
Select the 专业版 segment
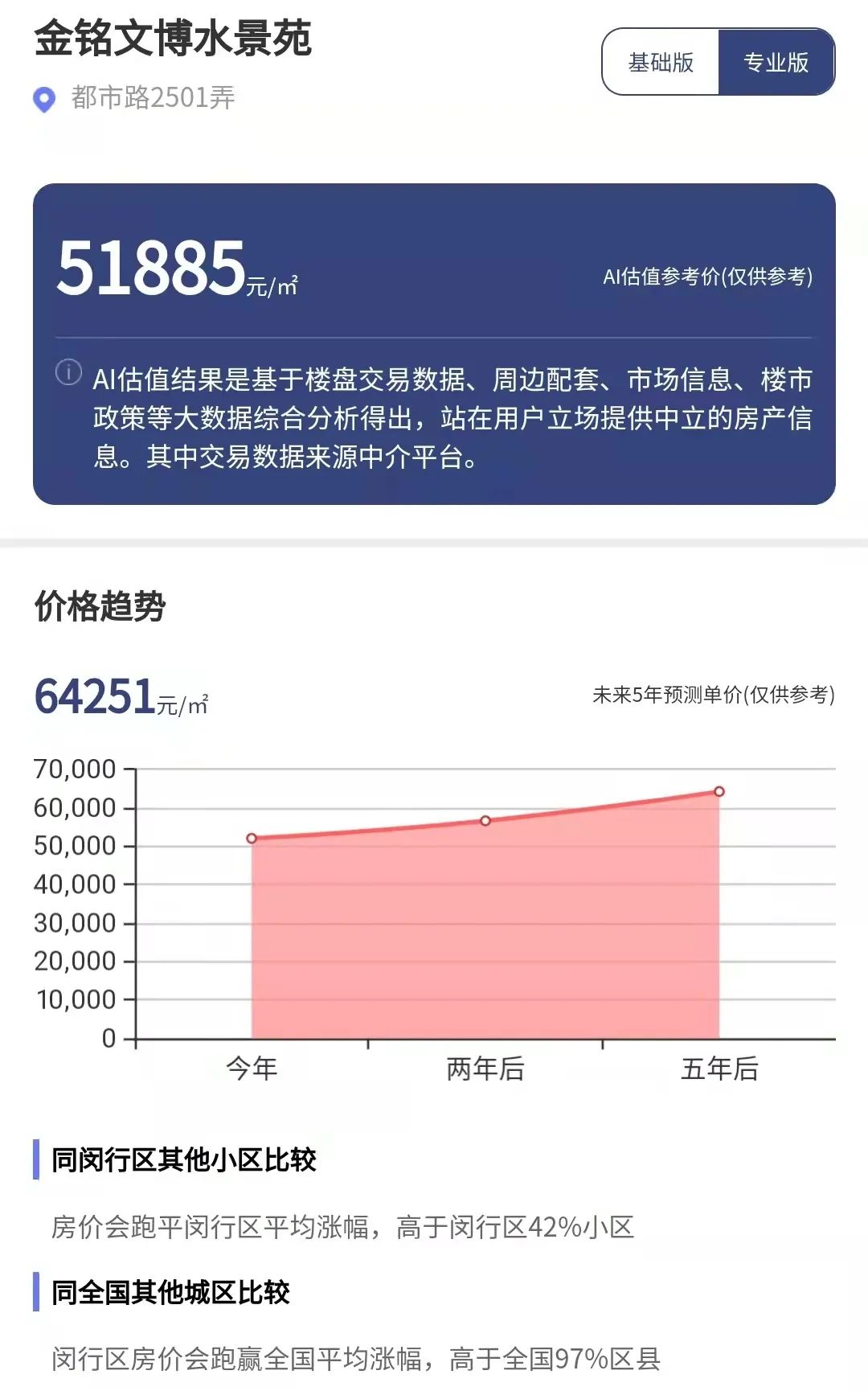pos(776,63)
